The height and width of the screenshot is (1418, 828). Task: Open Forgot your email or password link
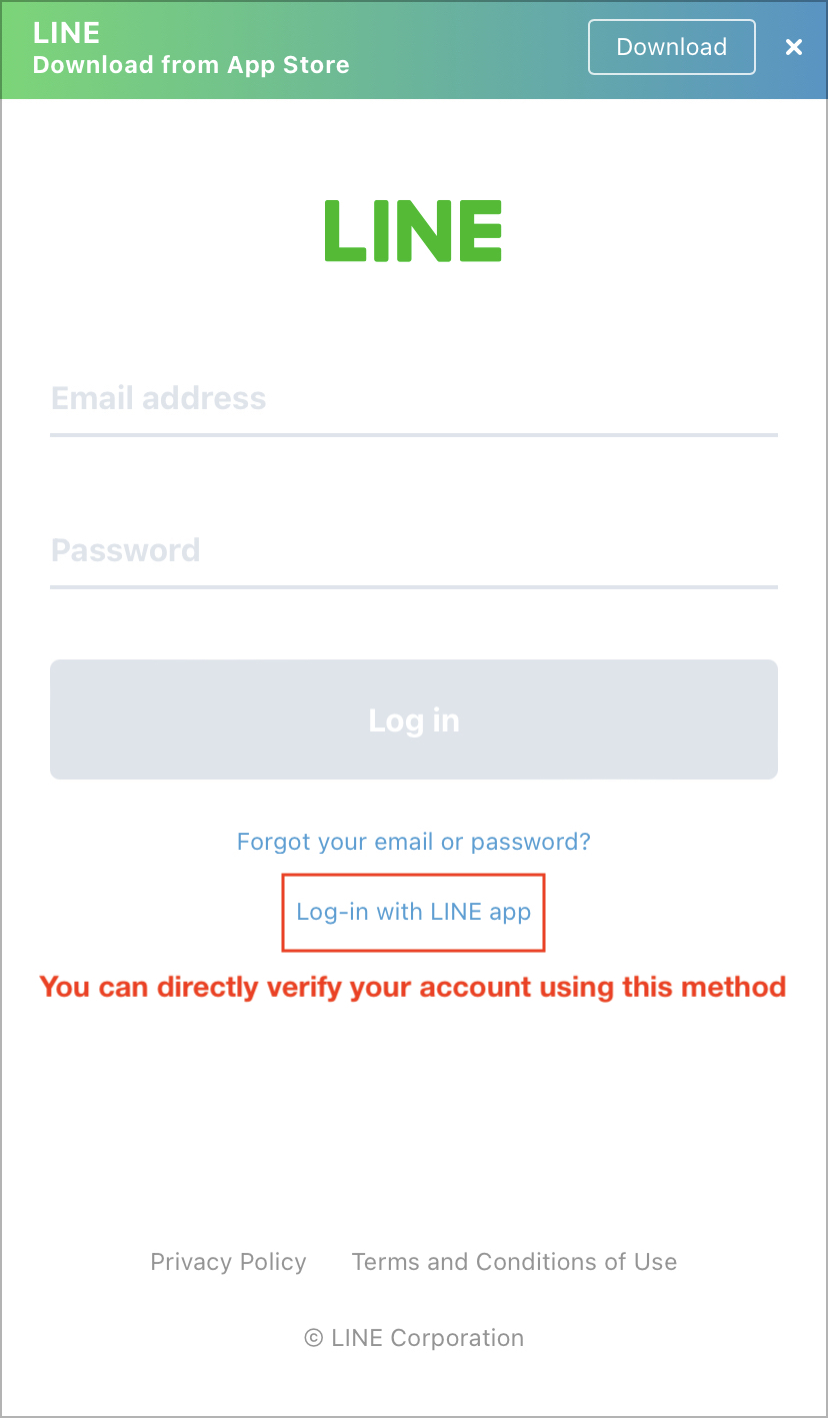point(413,841)
